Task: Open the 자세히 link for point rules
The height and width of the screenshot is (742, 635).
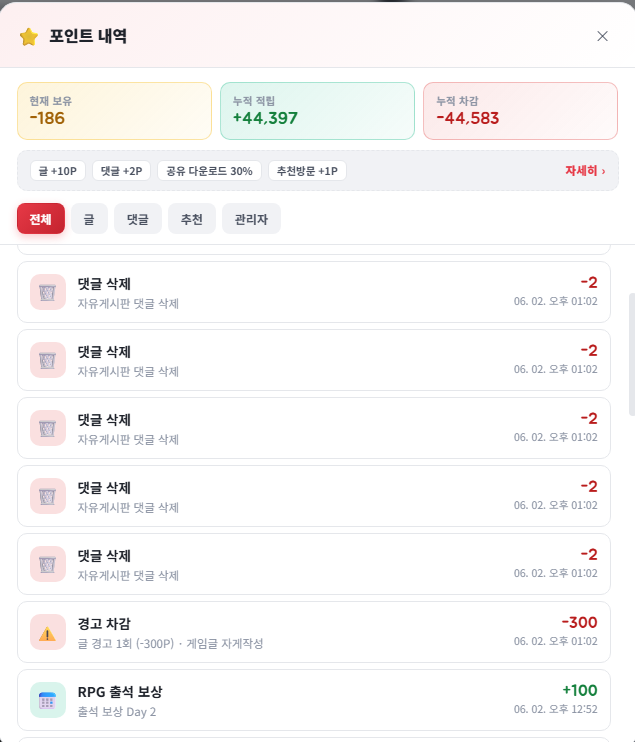Action: coord(585,171)
